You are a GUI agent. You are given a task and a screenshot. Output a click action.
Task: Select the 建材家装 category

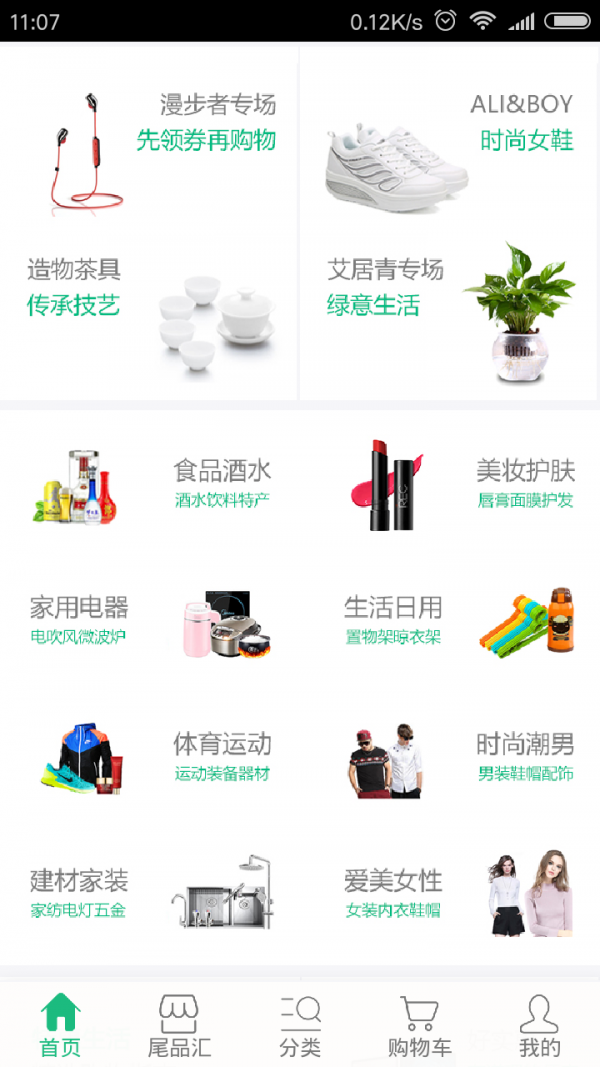(150, 895)
